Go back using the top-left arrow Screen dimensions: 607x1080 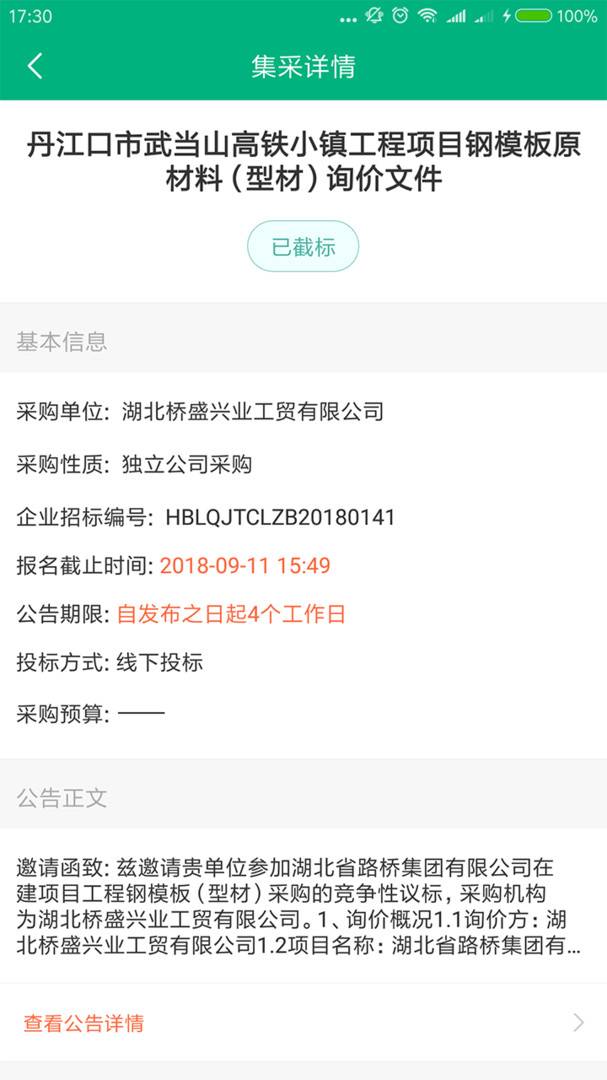(x=35, y=67)
